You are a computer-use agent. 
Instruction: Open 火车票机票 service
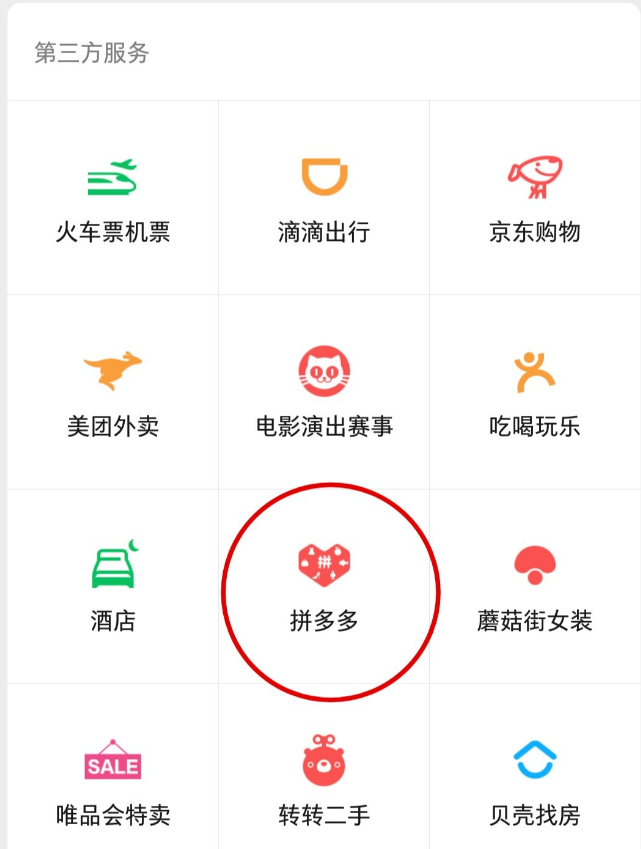pyautogui.click(x=113, y=198)
